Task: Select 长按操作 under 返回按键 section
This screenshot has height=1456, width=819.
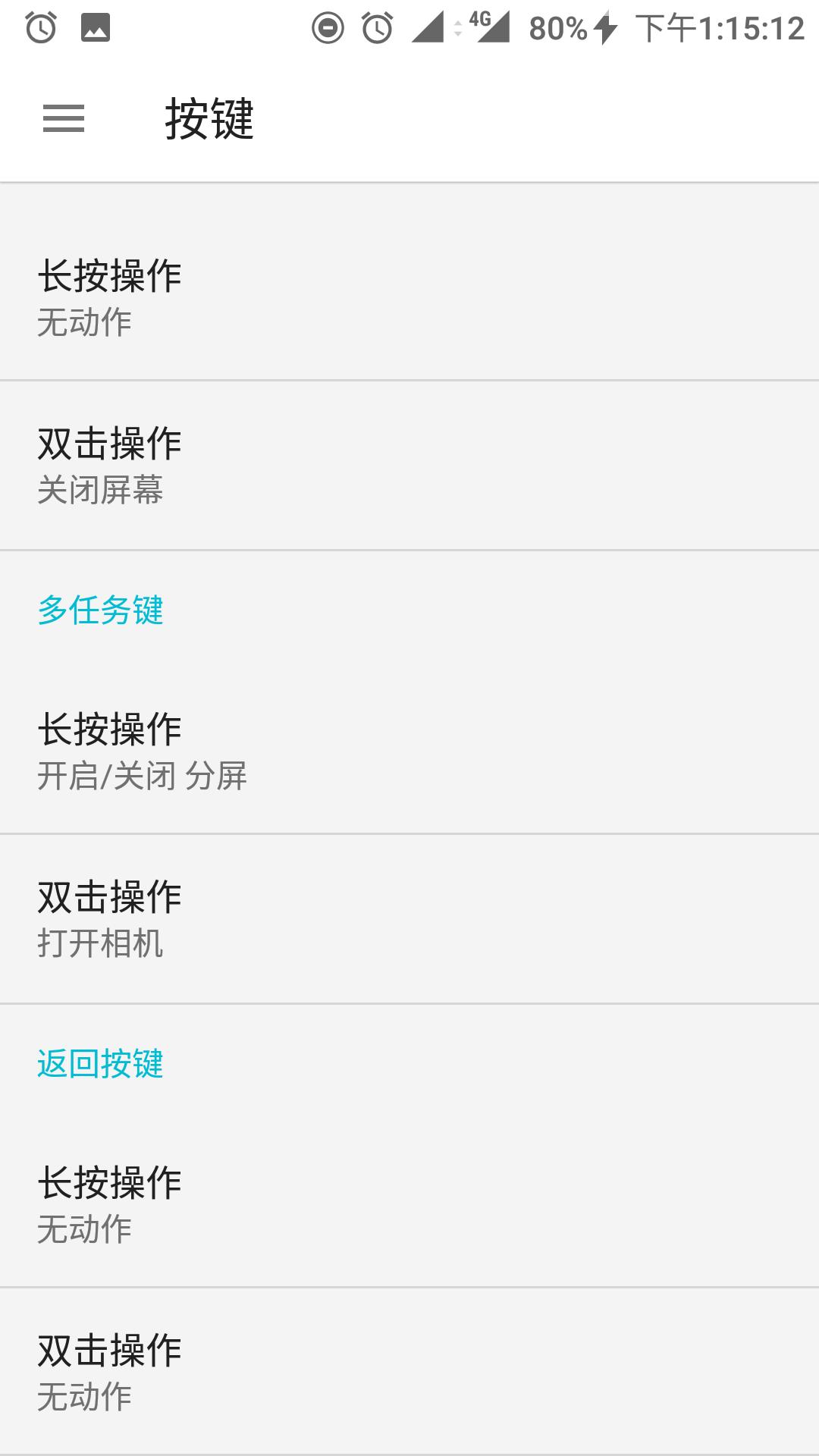Action: click(x=409, y=1202)
